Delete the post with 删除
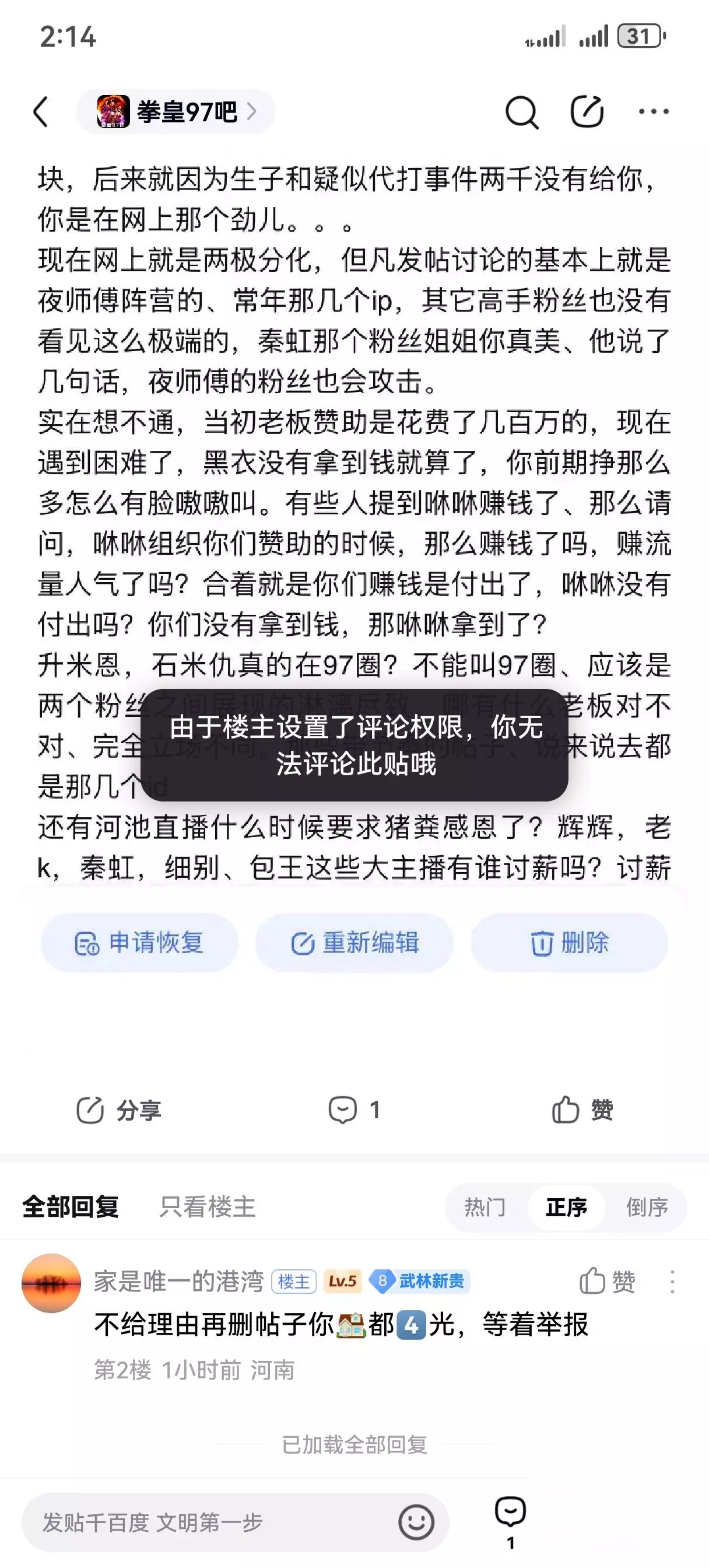 point(570,943)
